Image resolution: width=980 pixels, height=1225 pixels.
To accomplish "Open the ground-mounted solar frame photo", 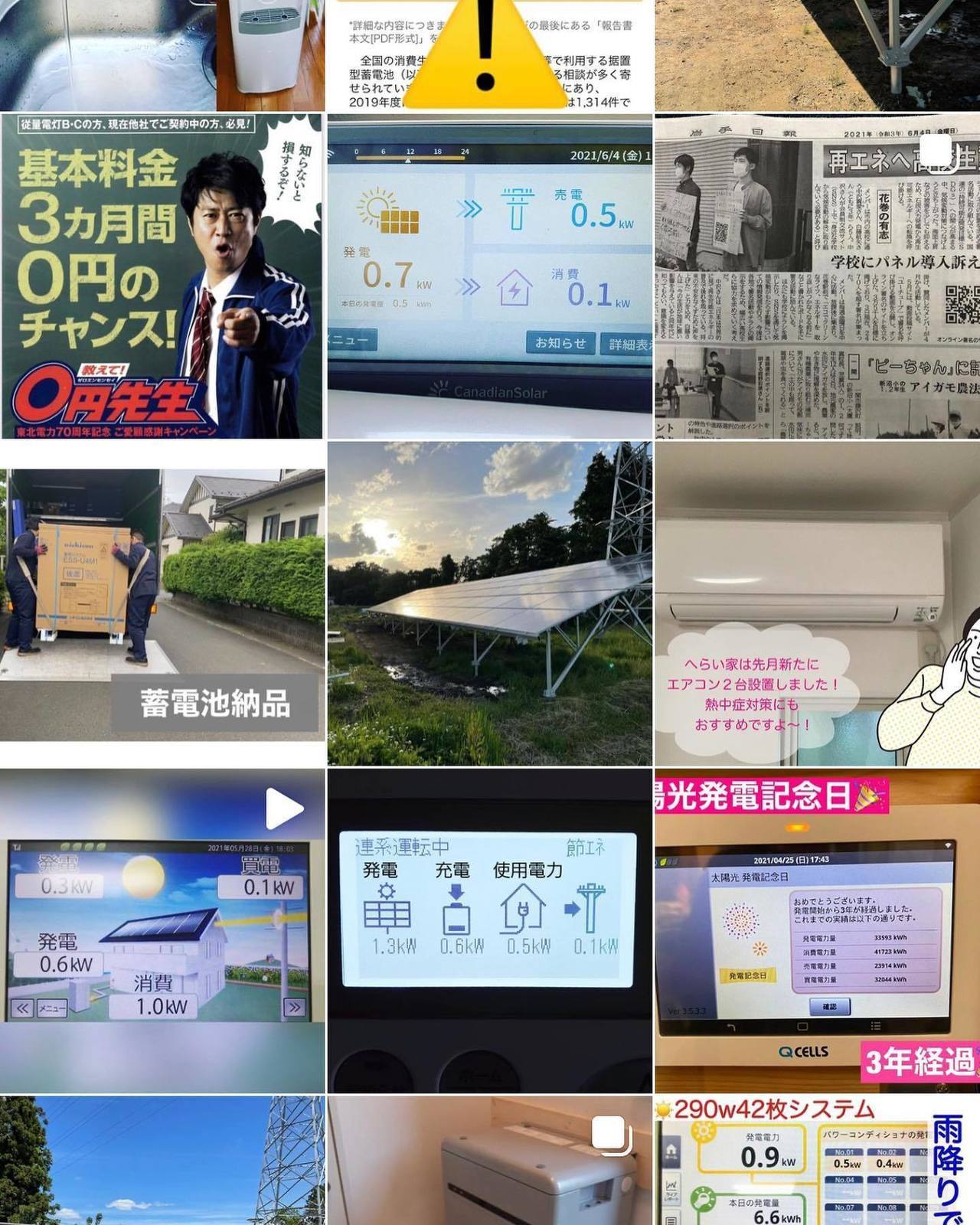I will click(817, 55).
